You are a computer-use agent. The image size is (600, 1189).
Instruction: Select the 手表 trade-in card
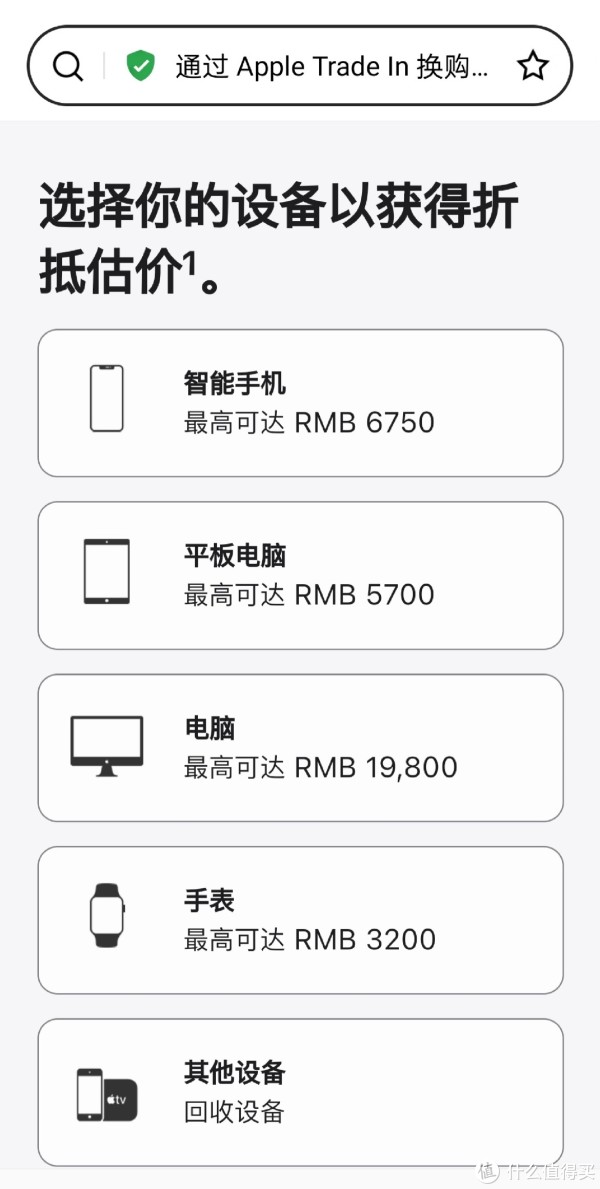pyautogui.click(x=300, y=920)
